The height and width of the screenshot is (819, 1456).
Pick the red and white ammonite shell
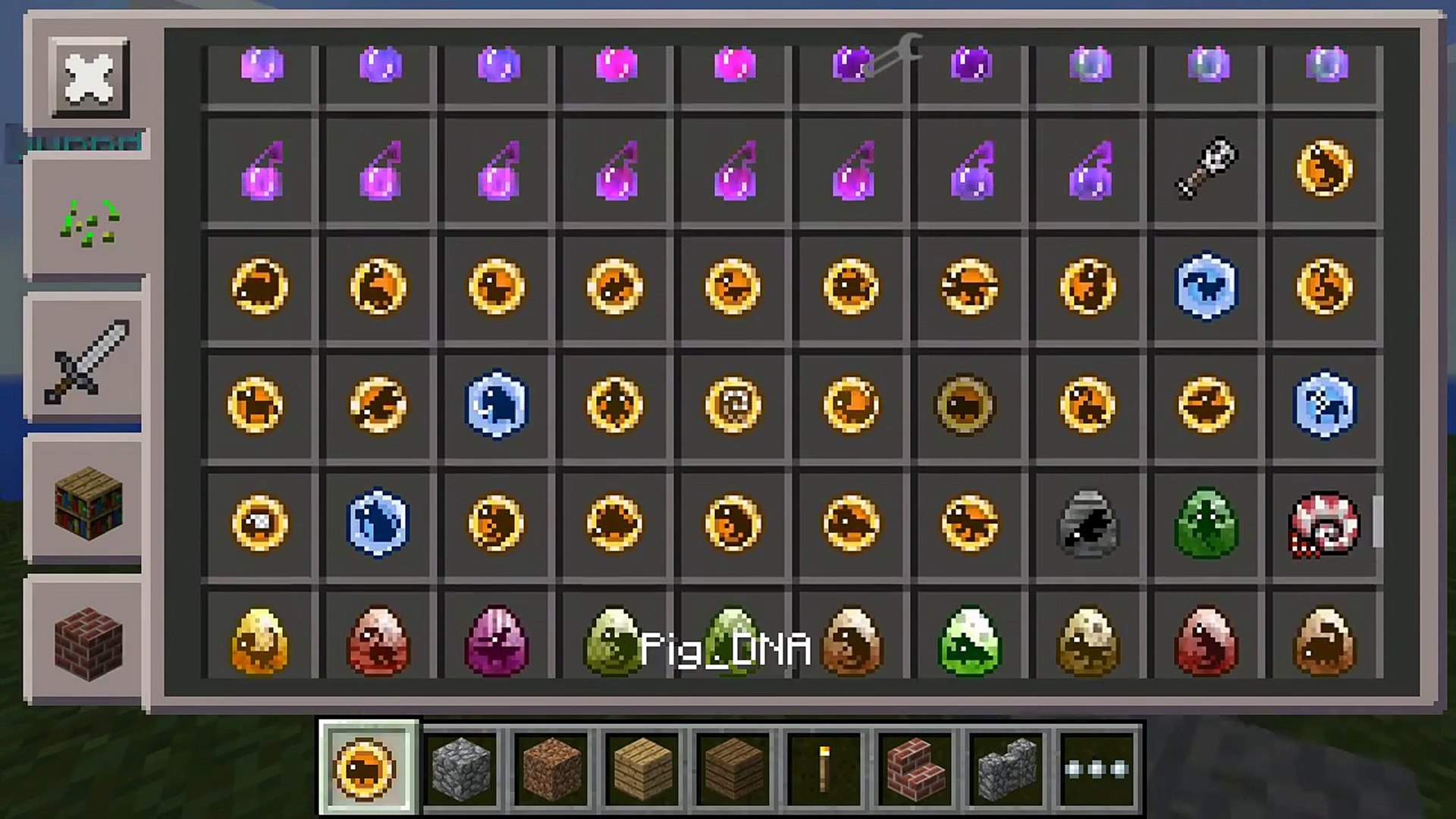click(x=1324, y=523)
